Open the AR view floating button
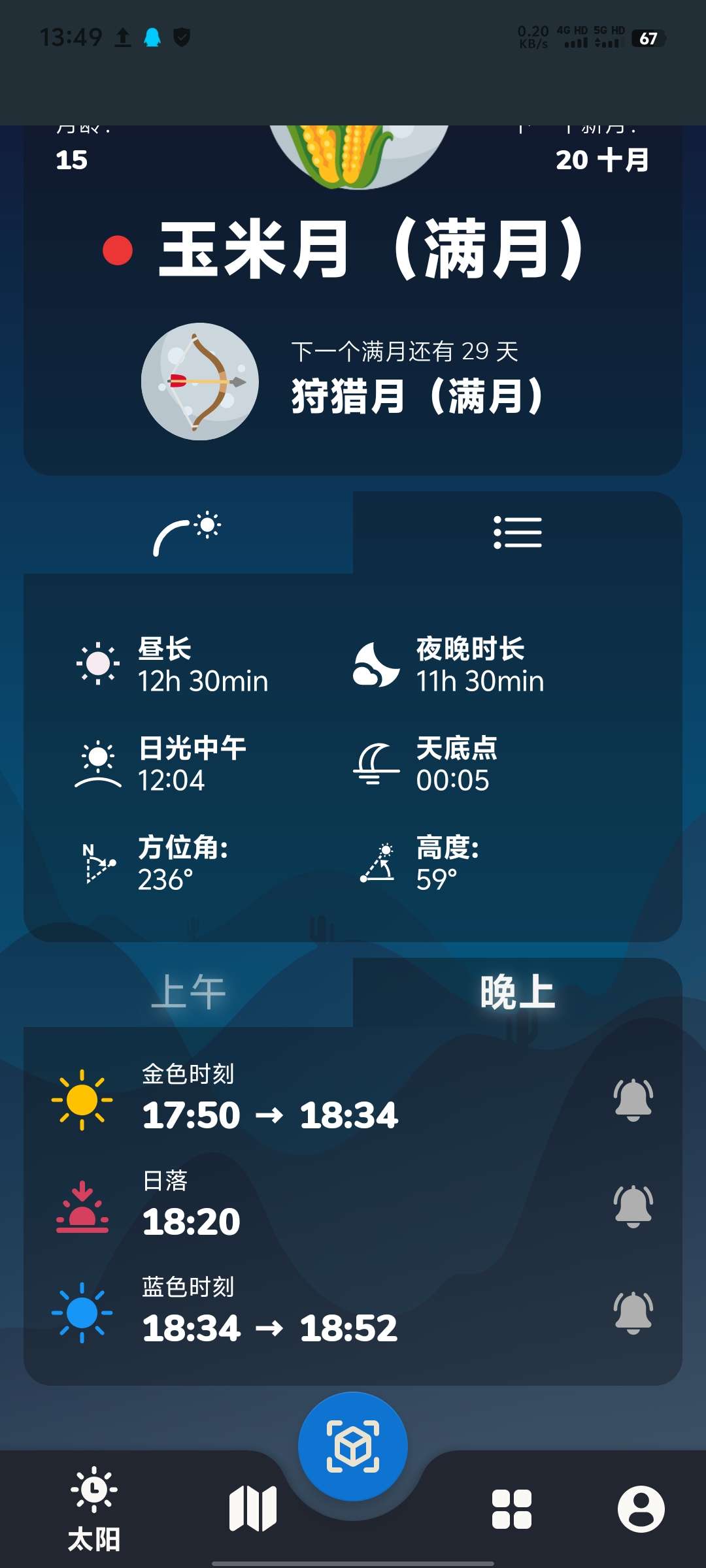Image resolution: width=706 pixels, height=1568 pixels. [x=353, y=1446]
